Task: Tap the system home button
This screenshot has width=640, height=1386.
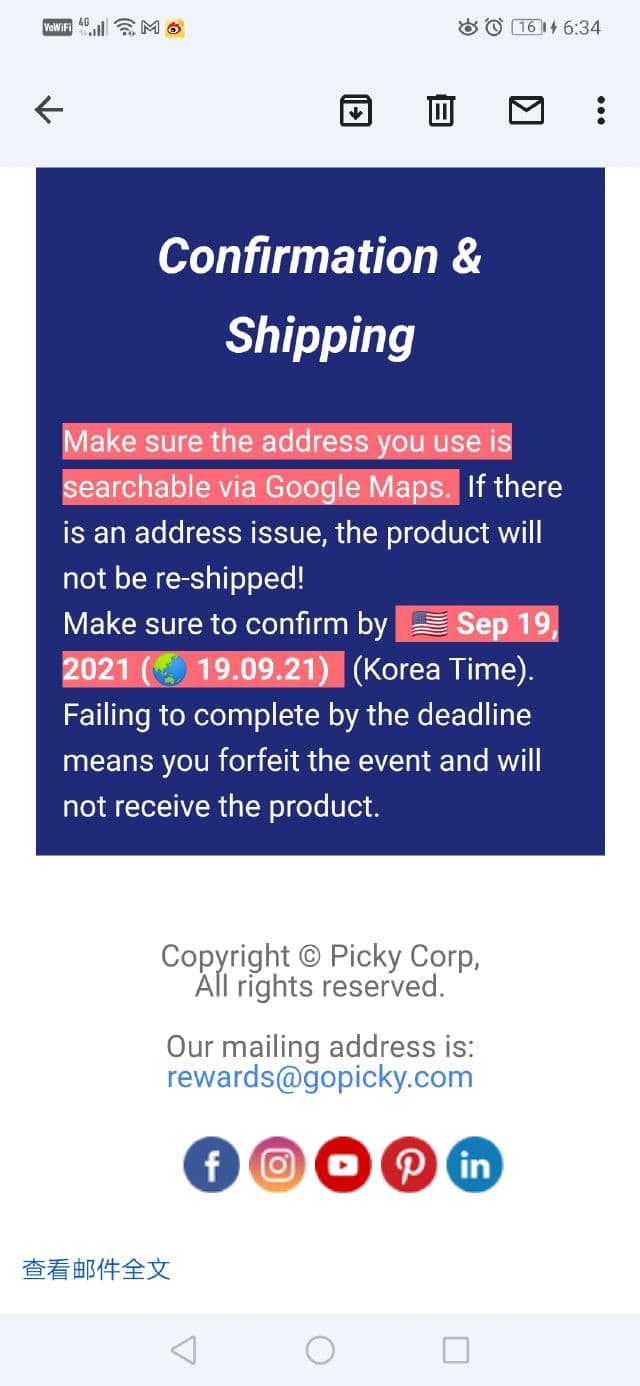Action: tap(320, 1350)
